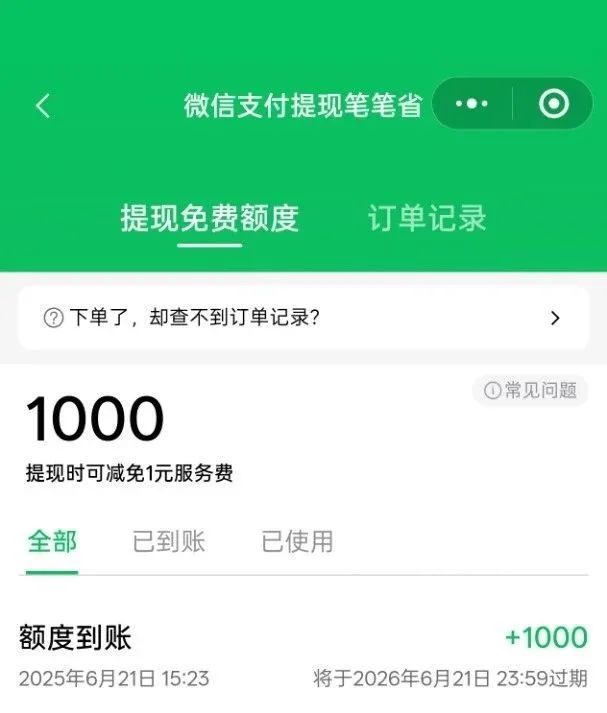Filter records by 已到账
The height and width of the screenshot is (713, 607).
(x=169, y=541)
